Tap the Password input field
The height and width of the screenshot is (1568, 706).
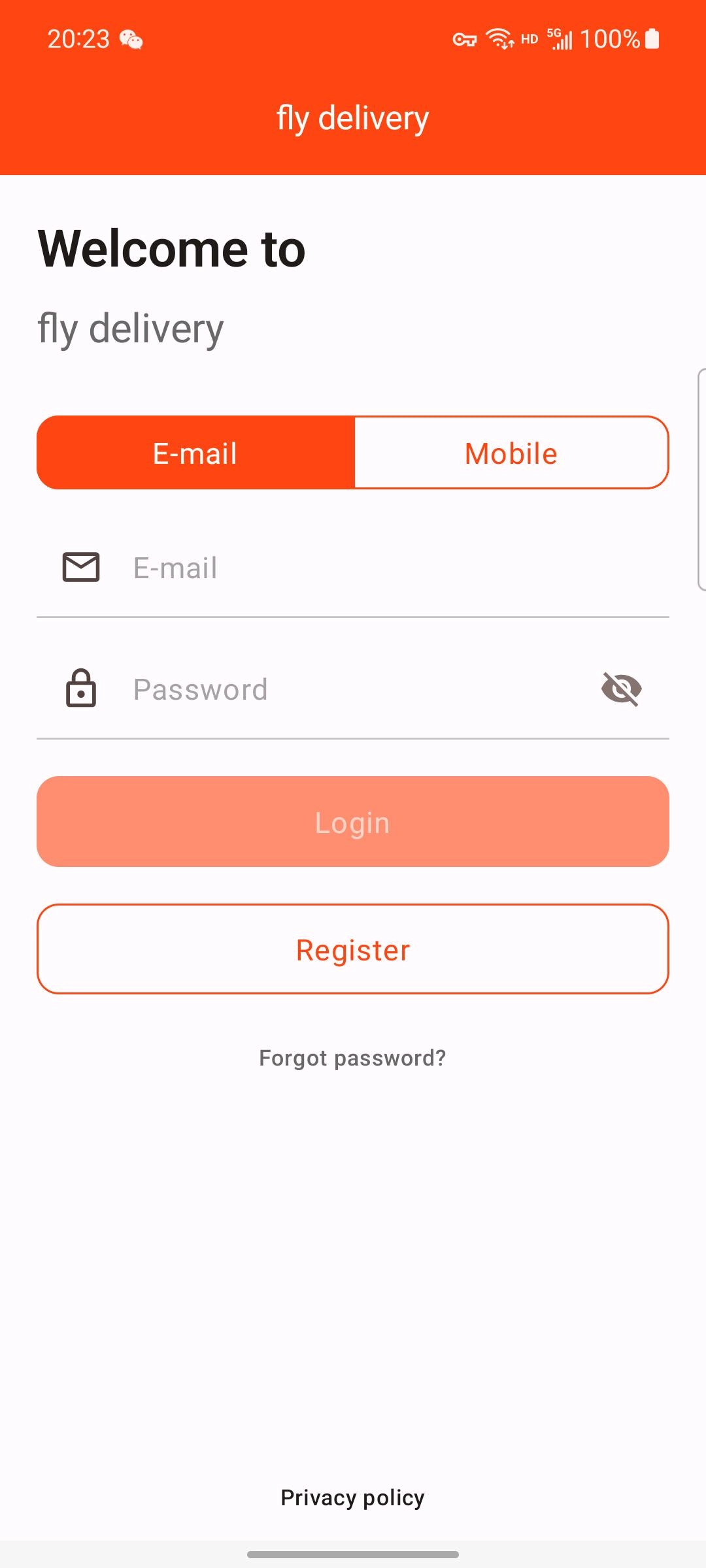click(353, 689)
